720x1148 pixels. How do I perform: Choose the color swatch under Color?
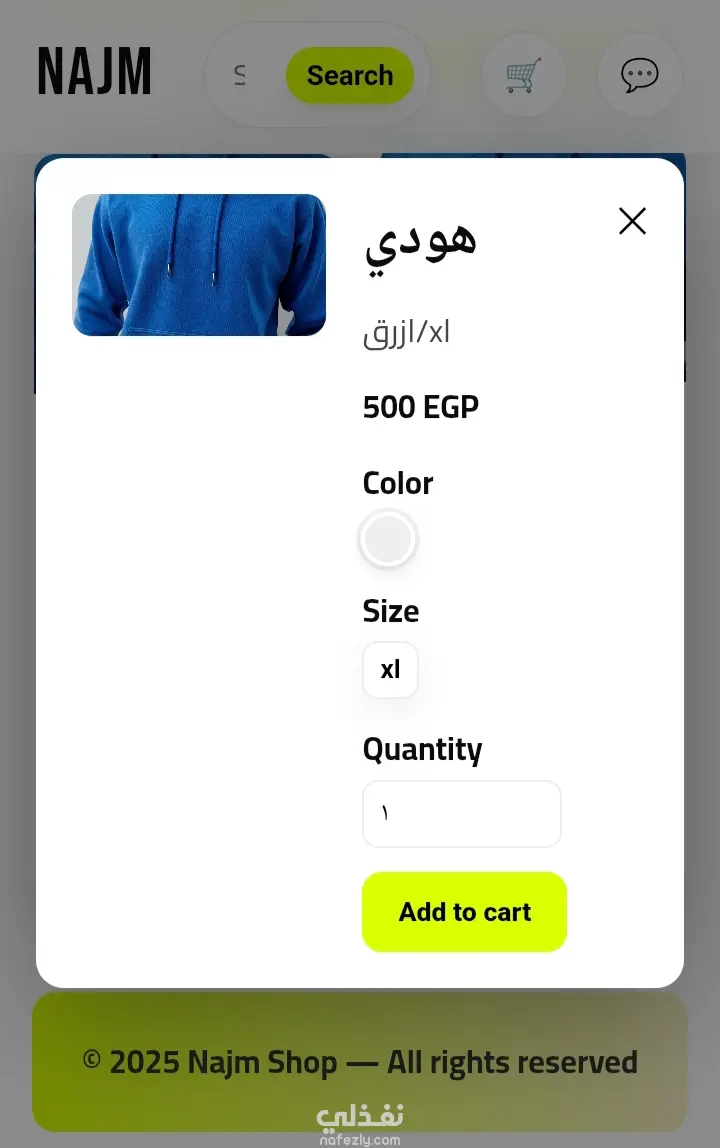[388, 540]
